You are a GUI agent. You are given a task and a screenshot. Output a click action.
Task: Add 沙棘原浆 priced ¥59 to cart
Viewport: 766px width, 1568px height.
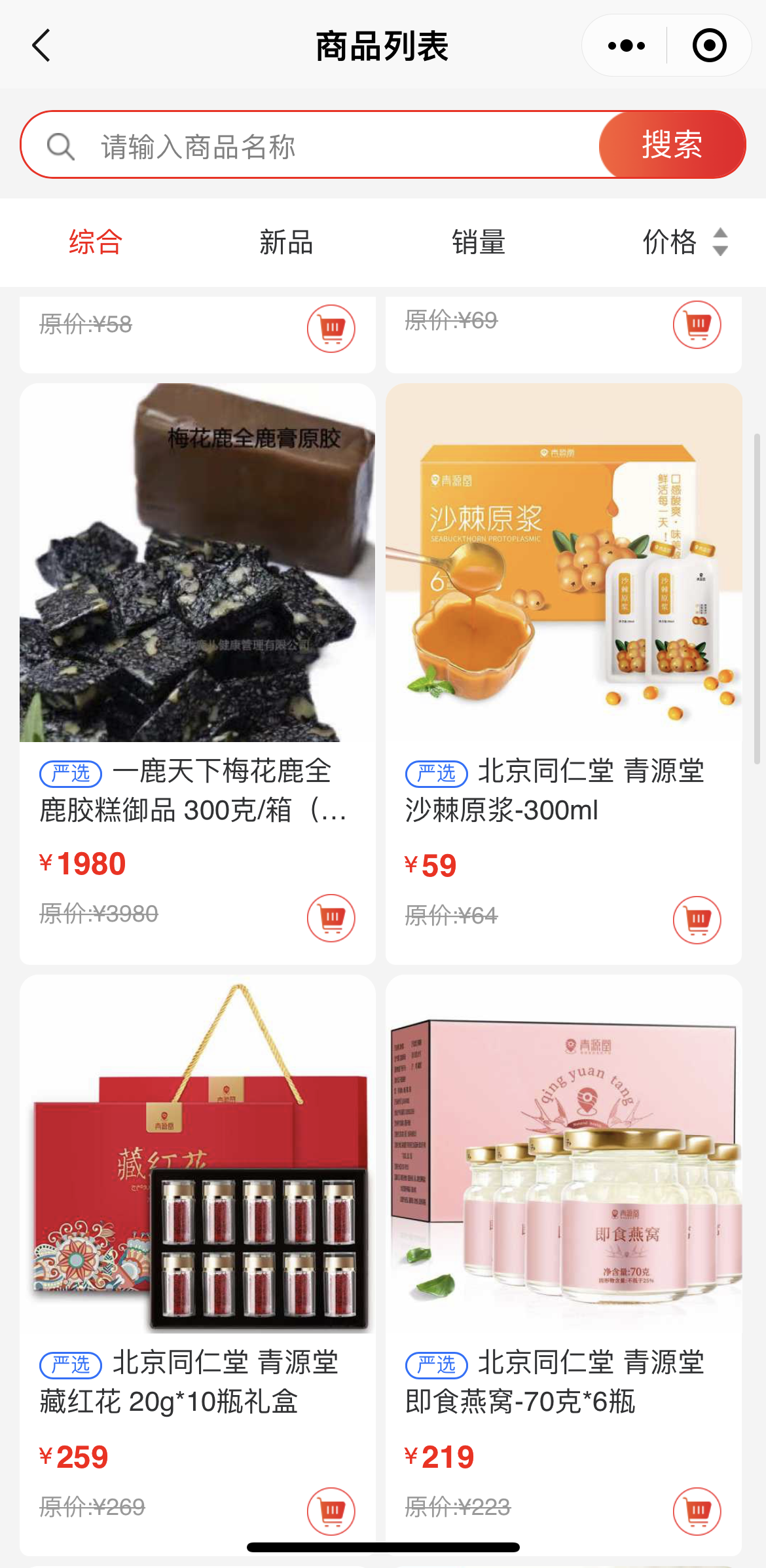click(697, 920)
